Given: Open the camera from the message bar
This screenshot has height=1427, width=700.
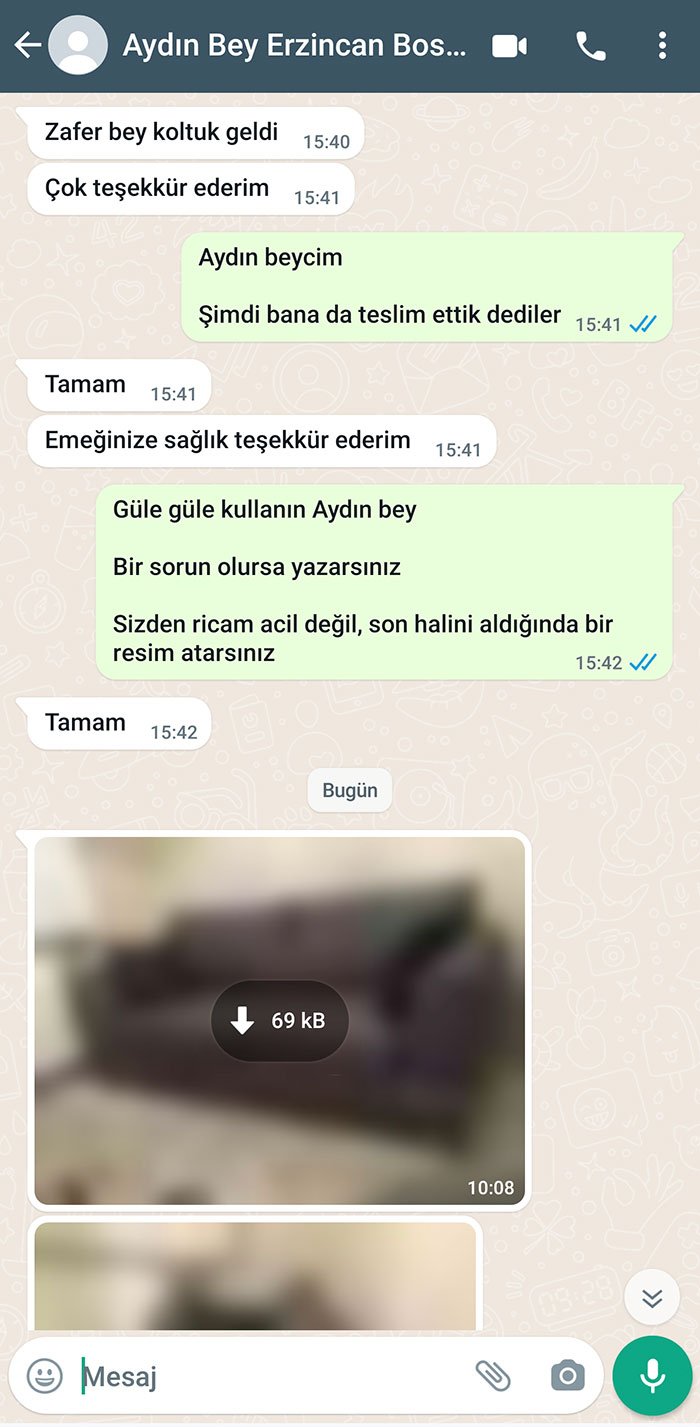Looking at the screenshot, I should pyautogui.click(x=567, y=1376).
